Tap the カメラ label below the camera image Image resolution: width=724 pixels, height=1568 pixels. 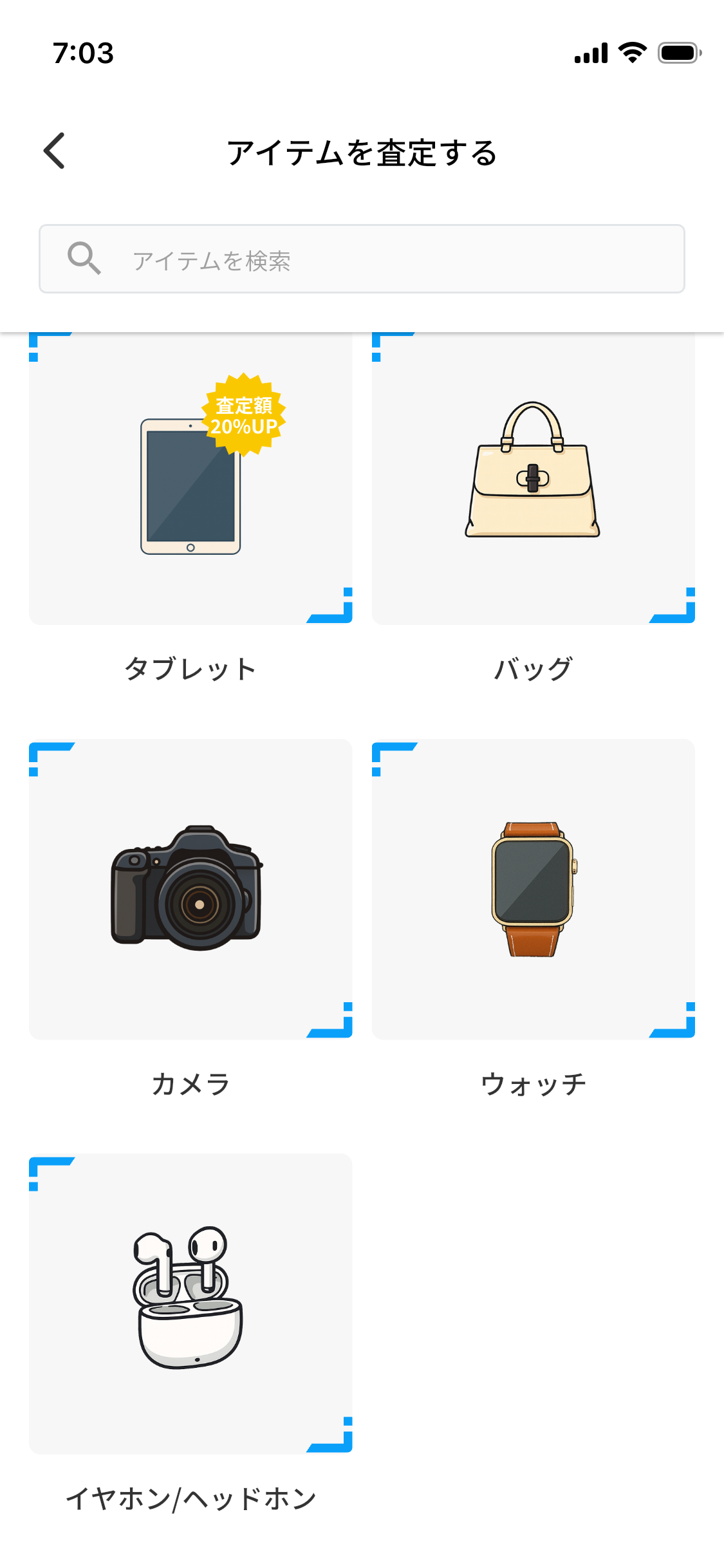tap(190, 1081)
